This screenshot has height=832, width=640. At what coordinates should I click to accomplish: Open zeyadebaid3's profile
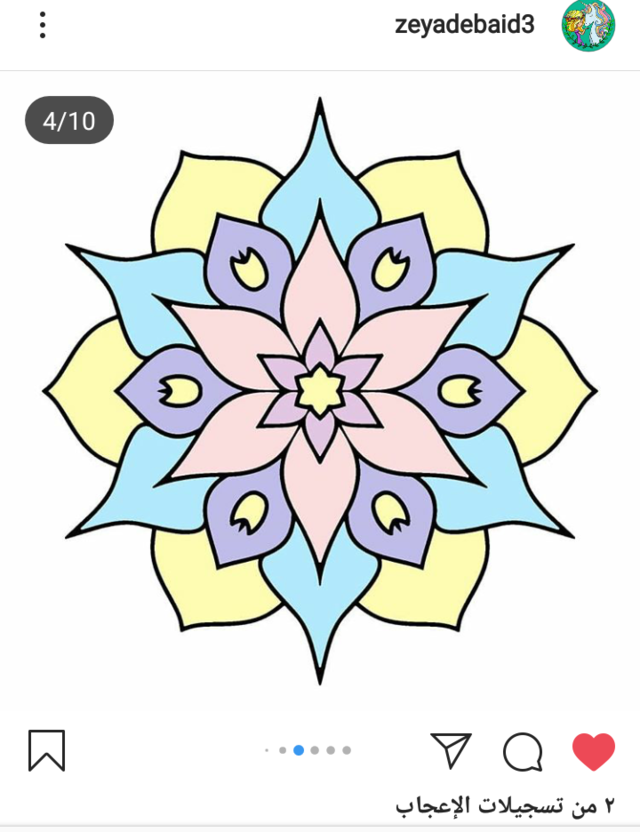tap(464, 26)
